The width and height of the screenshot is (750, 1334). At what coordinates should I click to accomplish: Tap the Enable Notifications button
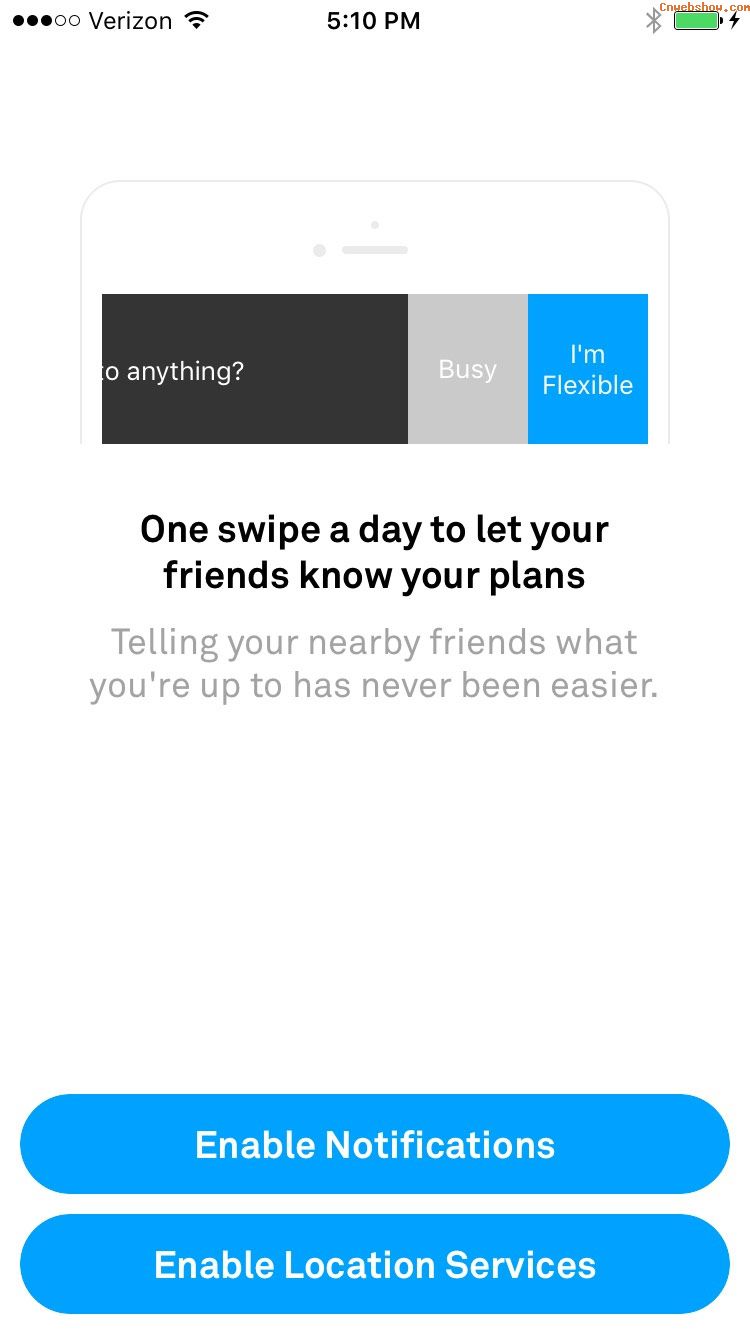375,1144
